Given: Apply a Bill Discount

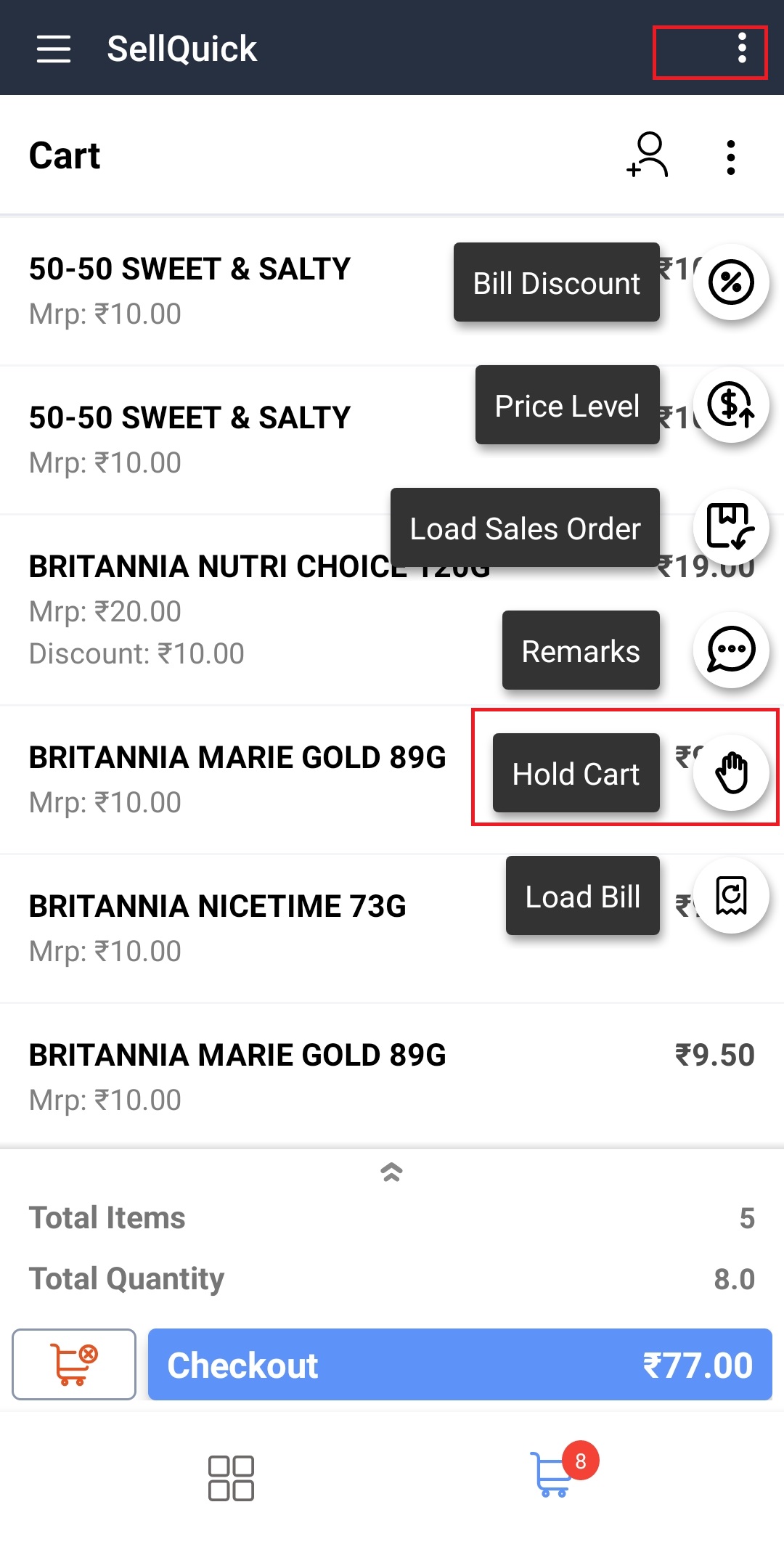Looking at the screenshot, I should pos(731,282).
